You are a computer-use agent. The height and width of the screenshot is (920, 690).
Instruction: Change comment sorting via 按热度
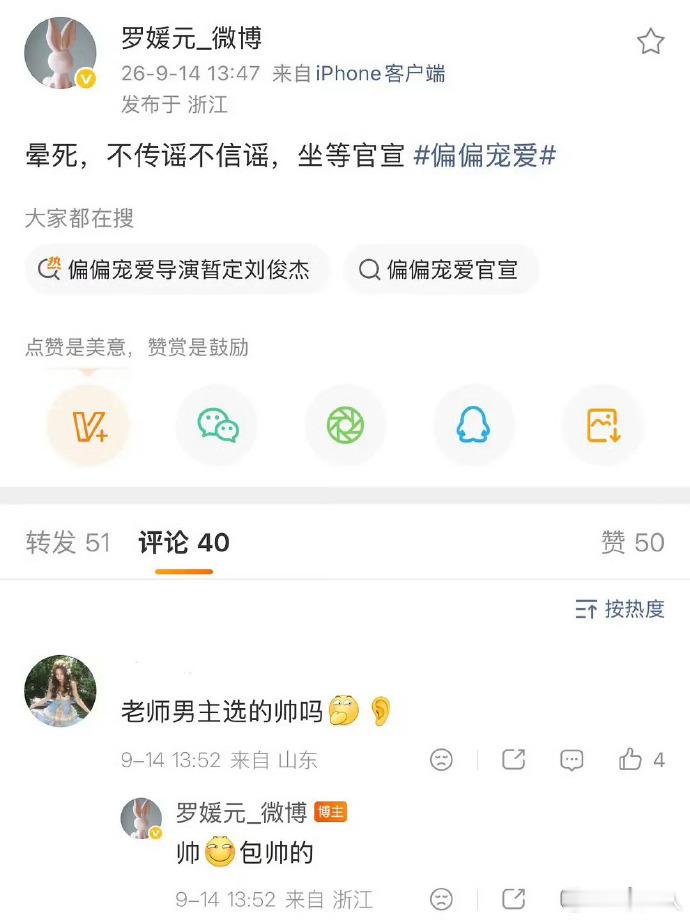coord(620,609)
